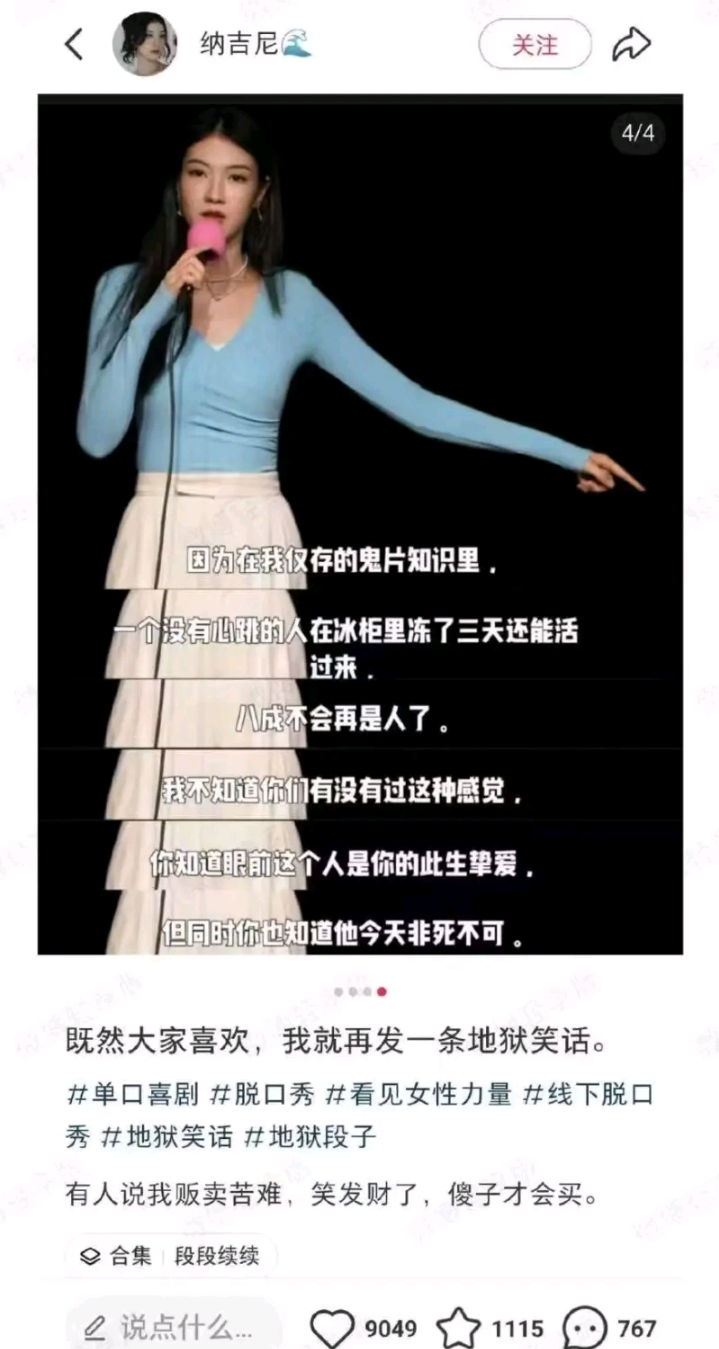Follow the author with 关注 button

tap(534, 45)
